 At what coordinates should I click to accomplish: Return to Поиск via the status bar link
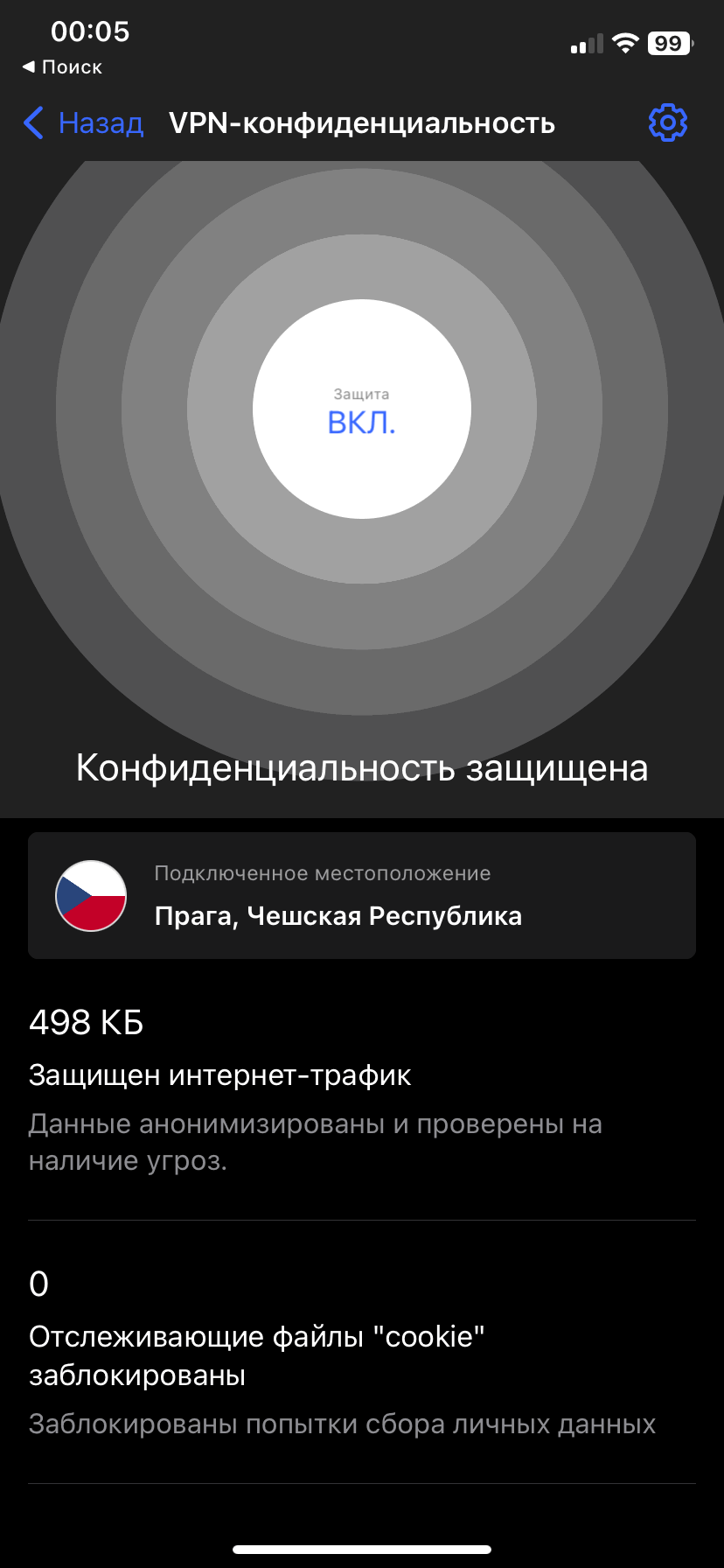tap(62, 67)
